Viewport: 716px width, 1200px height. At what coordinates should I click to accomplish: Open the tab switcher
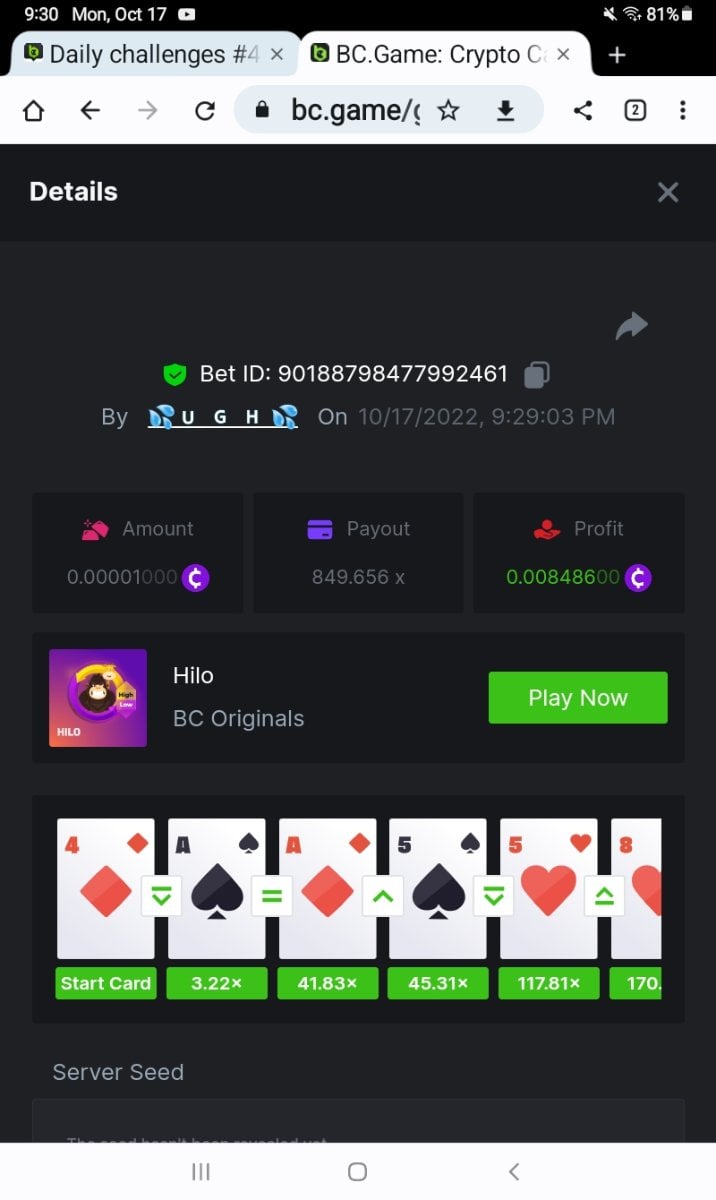pyautogui.click(x=635, y=110)
